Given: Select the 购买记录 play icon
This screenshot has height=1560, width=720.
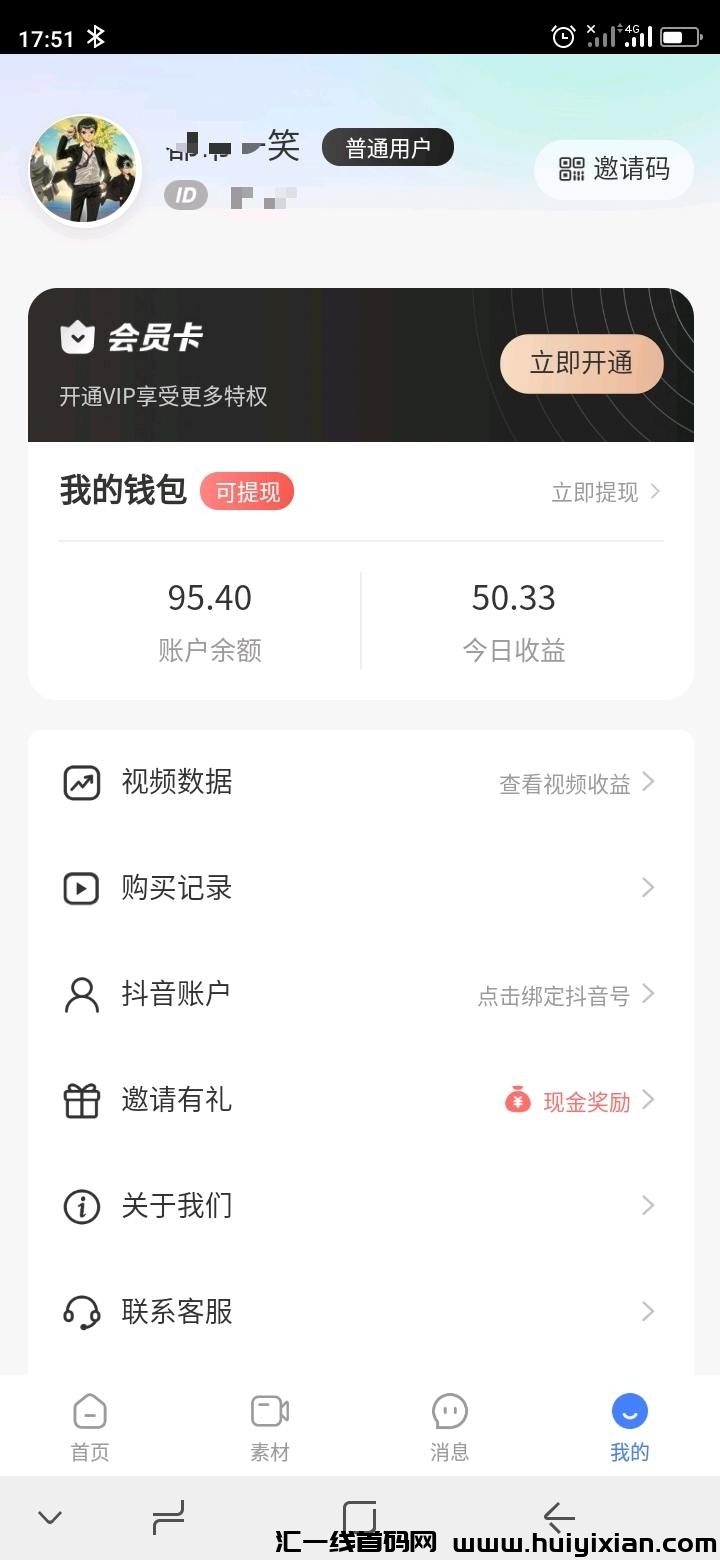Looking at the screenshot, I should (81, 888).
